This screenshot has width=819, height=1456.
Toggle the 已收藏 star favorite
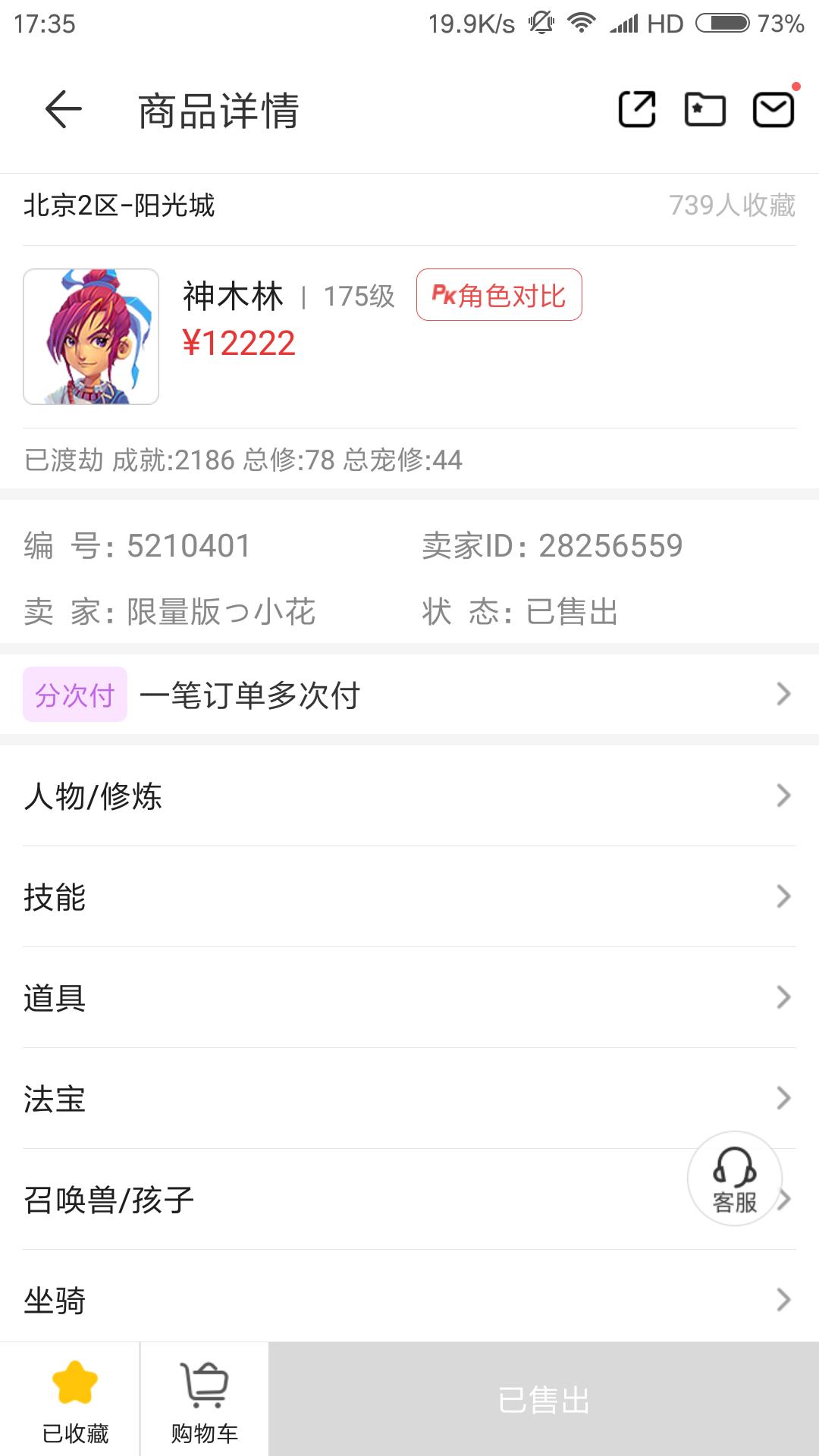tap(75, 1399)
